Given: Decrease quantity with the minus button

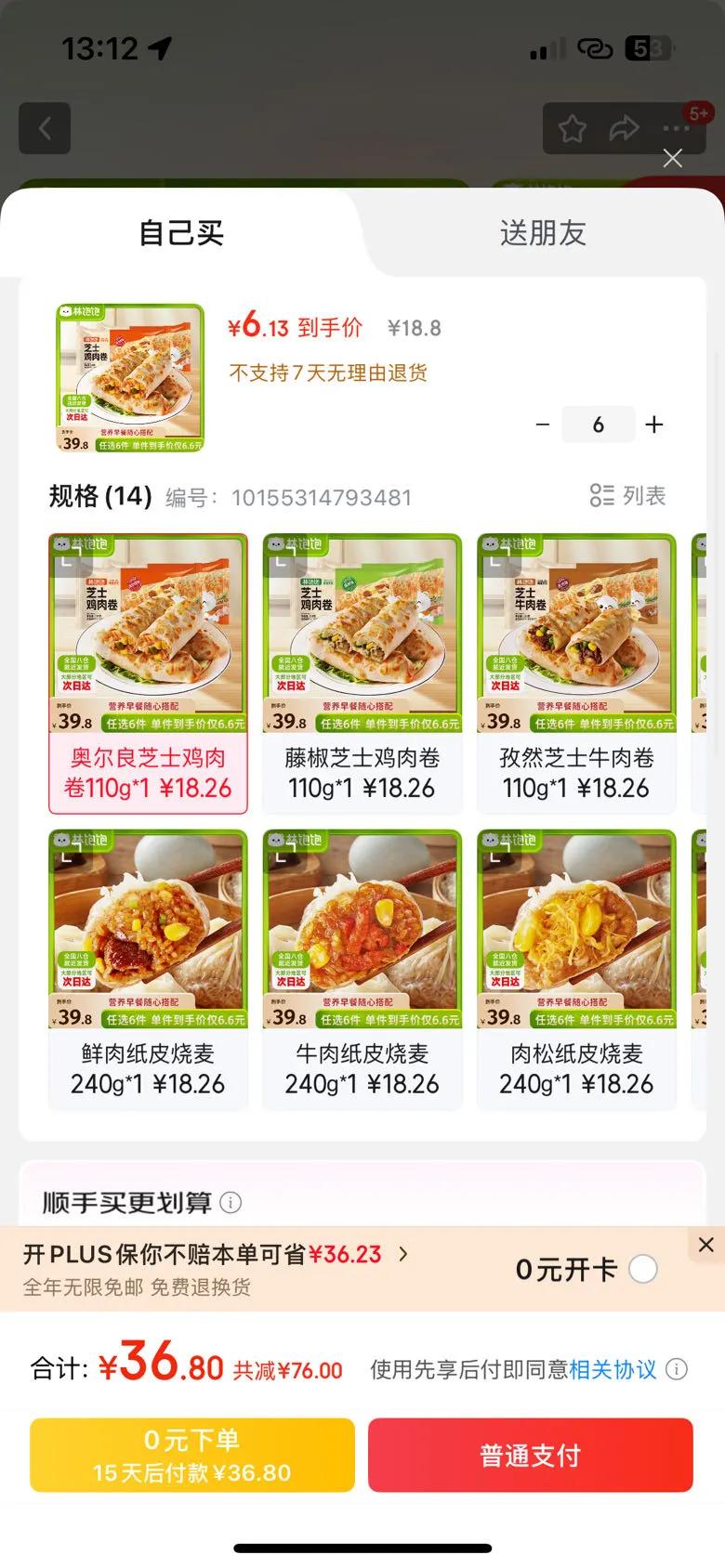Looking at the screenshot, I should coord(543,425).
